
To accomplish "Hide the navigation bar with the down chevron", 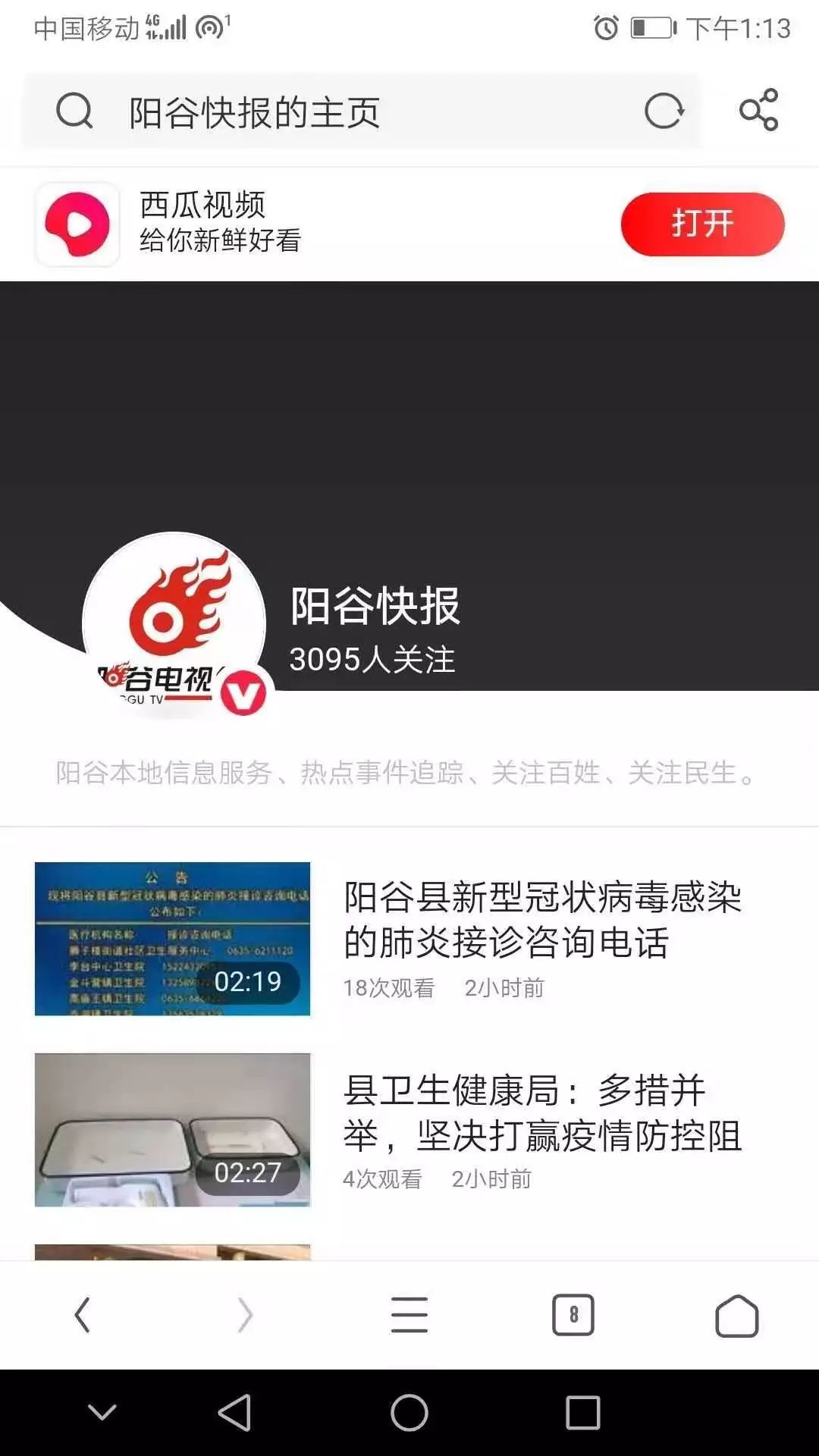I will point(102,1413).
